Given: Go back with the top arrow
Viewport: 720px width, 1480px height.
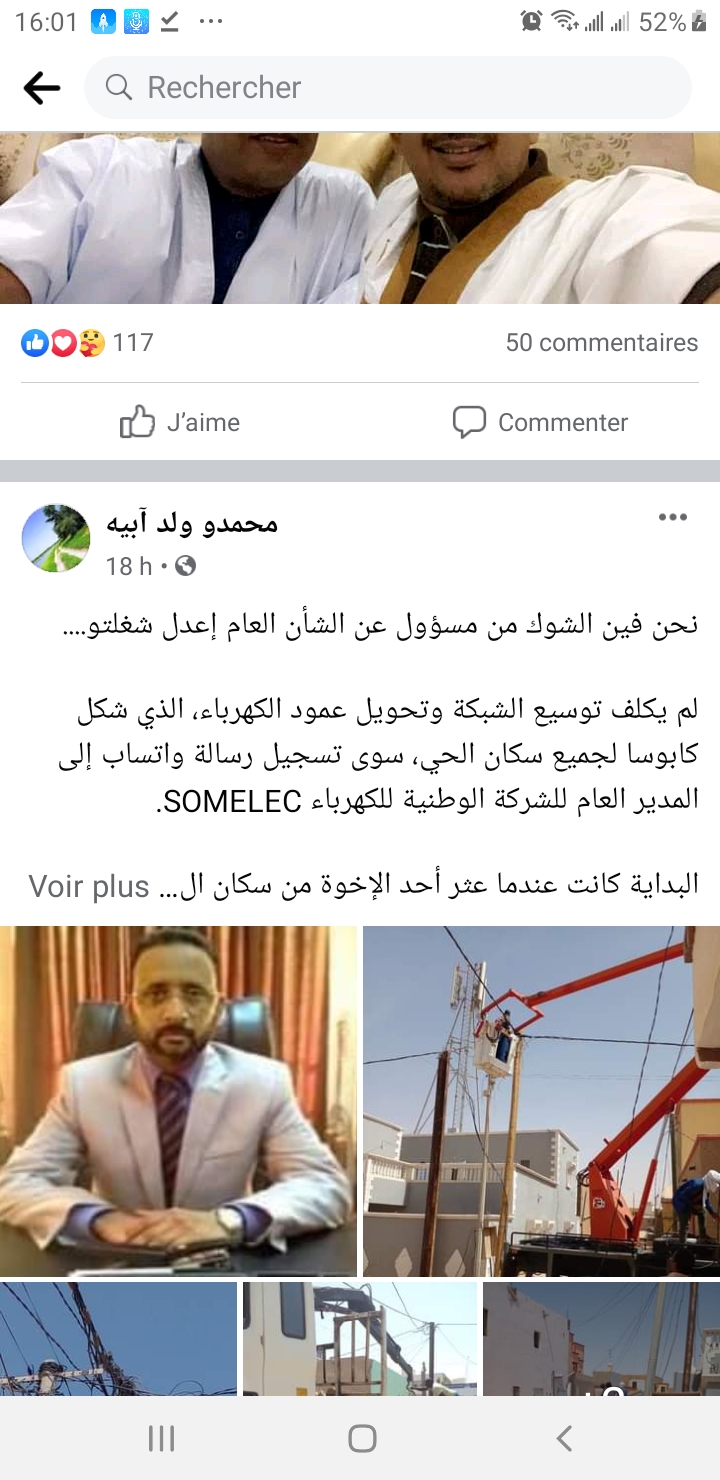Looking at the screenshot, I should click(x=42, y=88).
